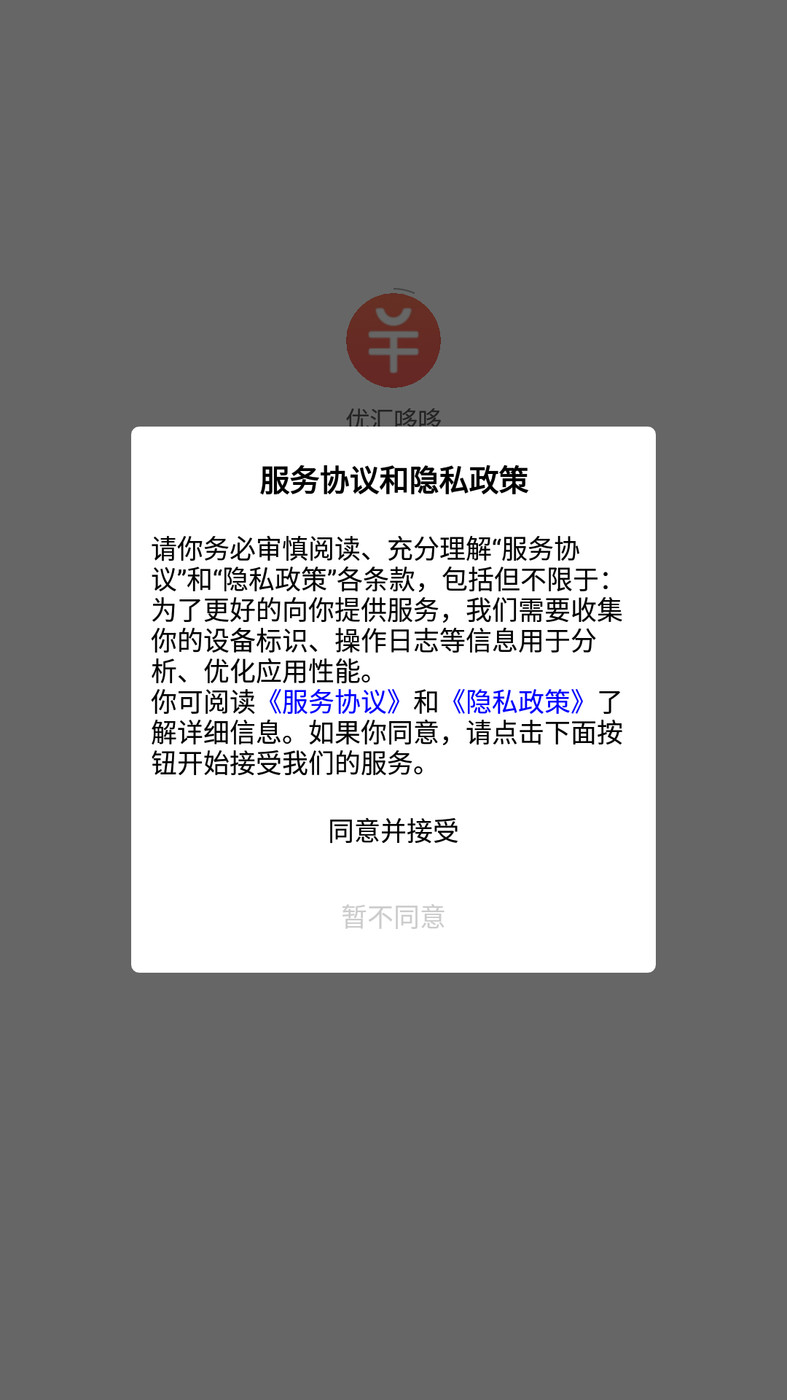Decline by selecting the grey 暂不同意 text
This screenshot has height=1400, width=787.
click(393, 916)
